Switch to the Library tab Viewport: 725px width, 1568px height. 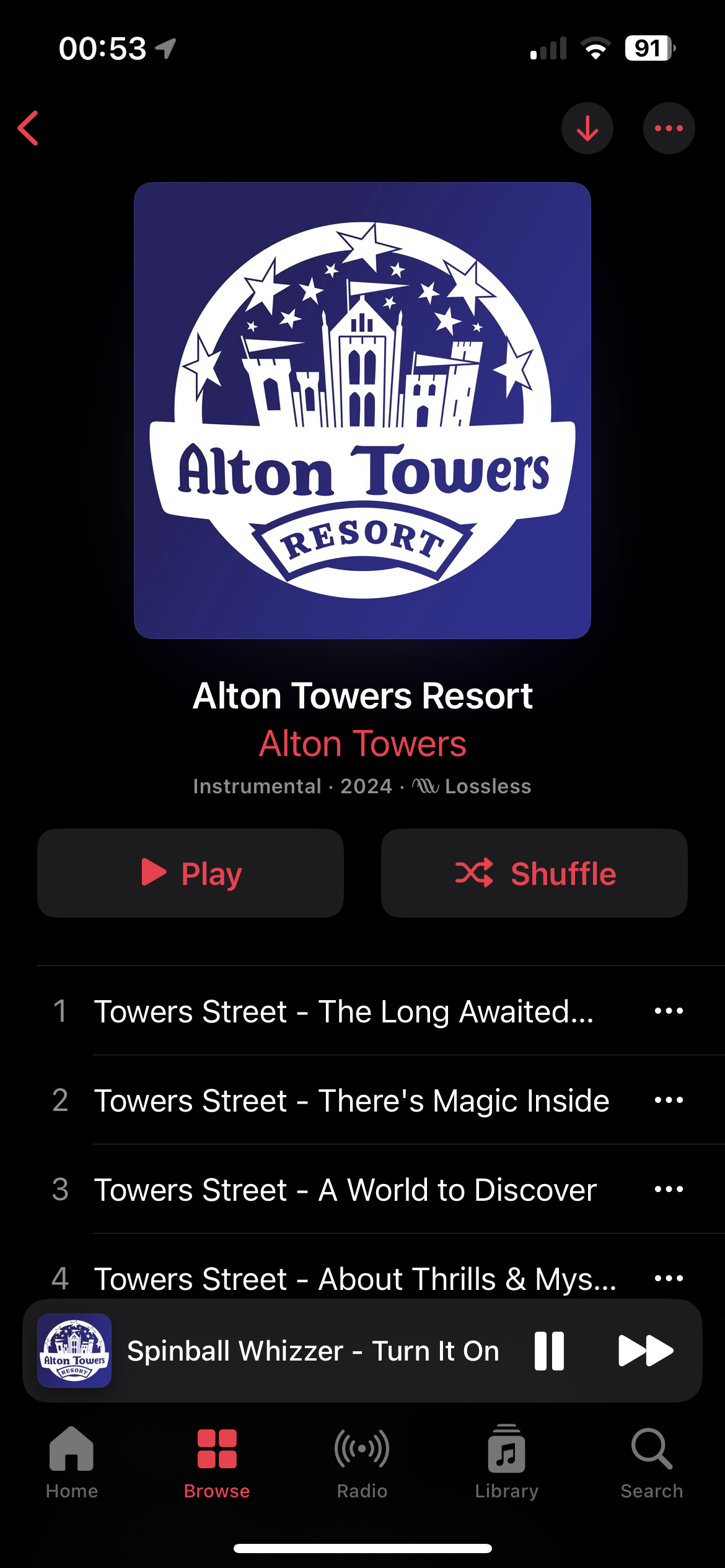coord(506,1461)
